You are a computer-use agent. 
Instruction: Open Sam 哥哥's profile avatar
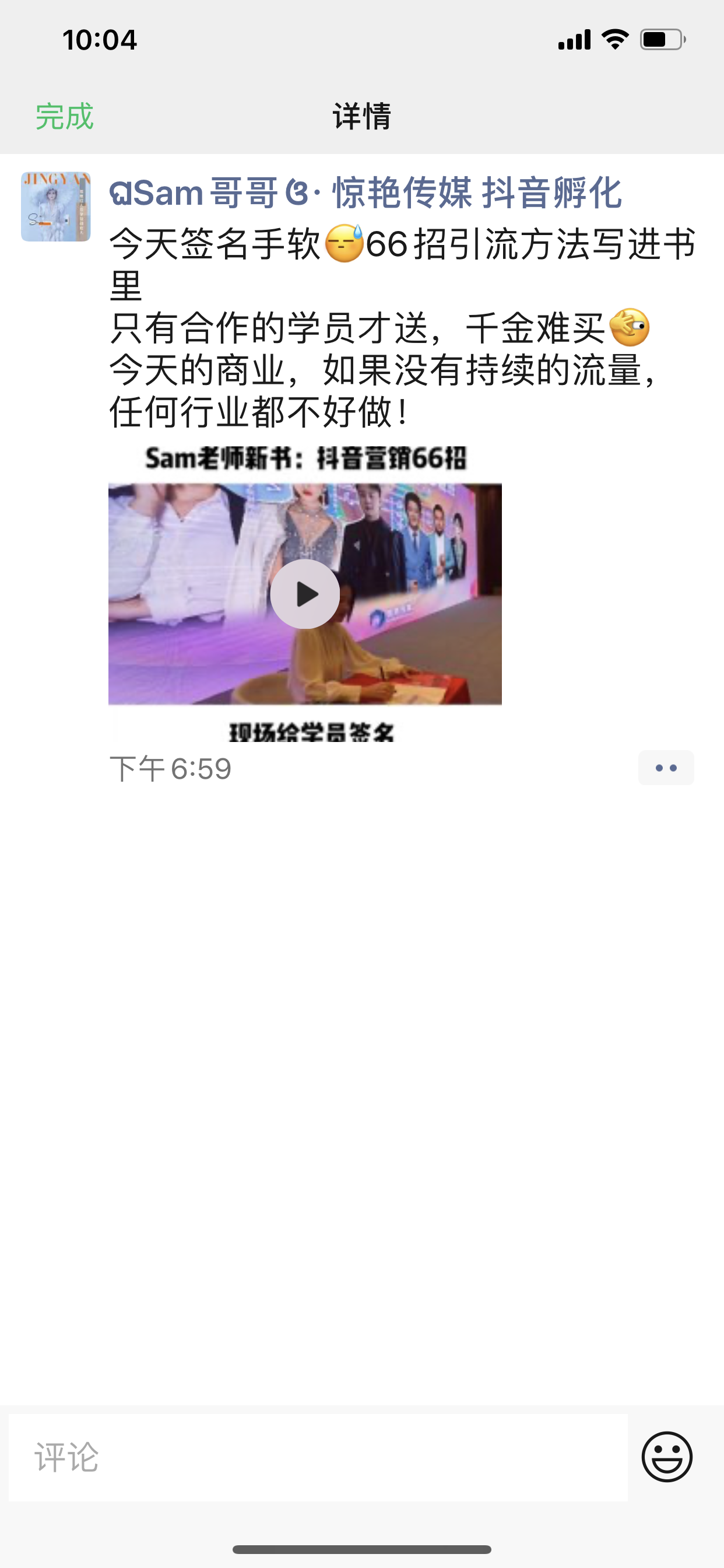pos(55,207)
